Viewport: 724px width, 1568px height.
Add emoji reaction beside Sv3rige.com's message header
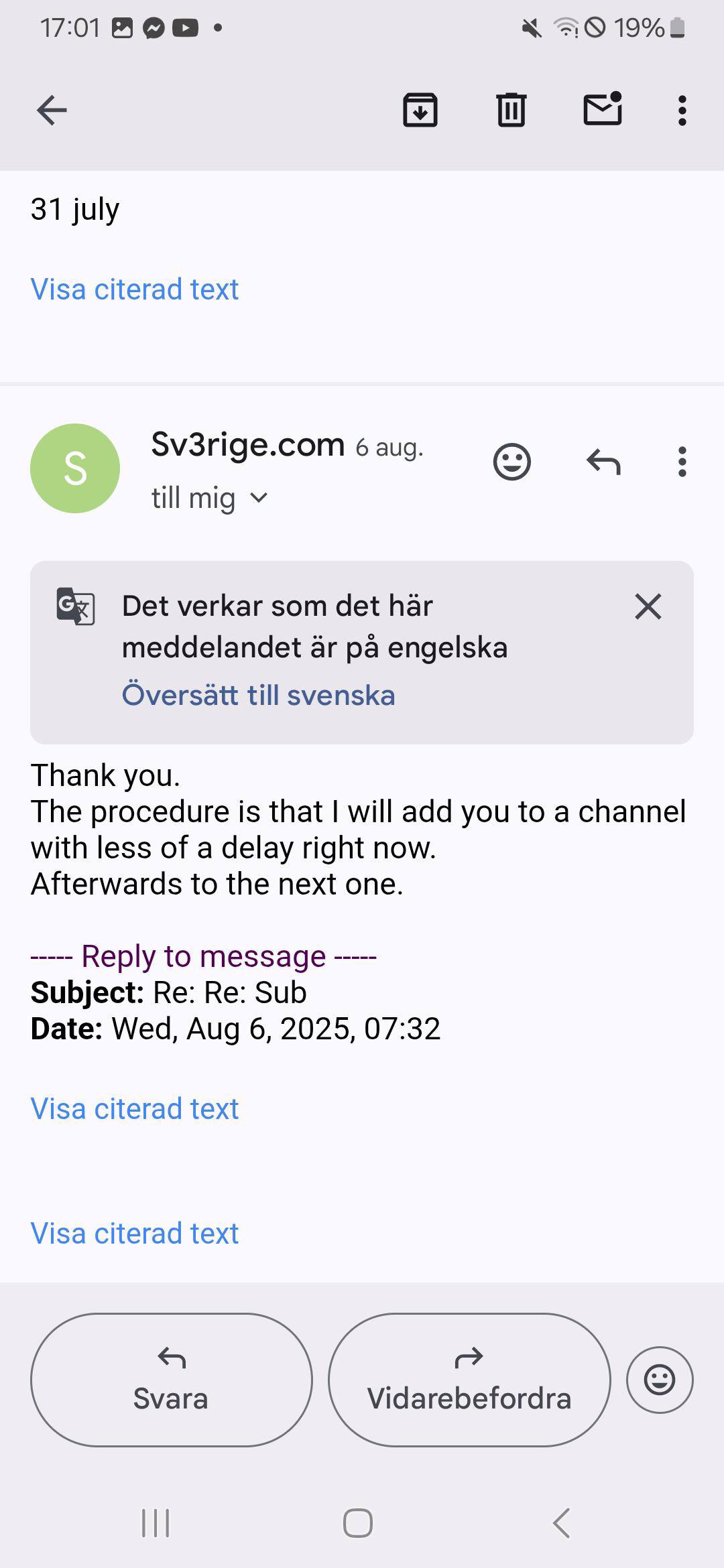click(512, 462)
